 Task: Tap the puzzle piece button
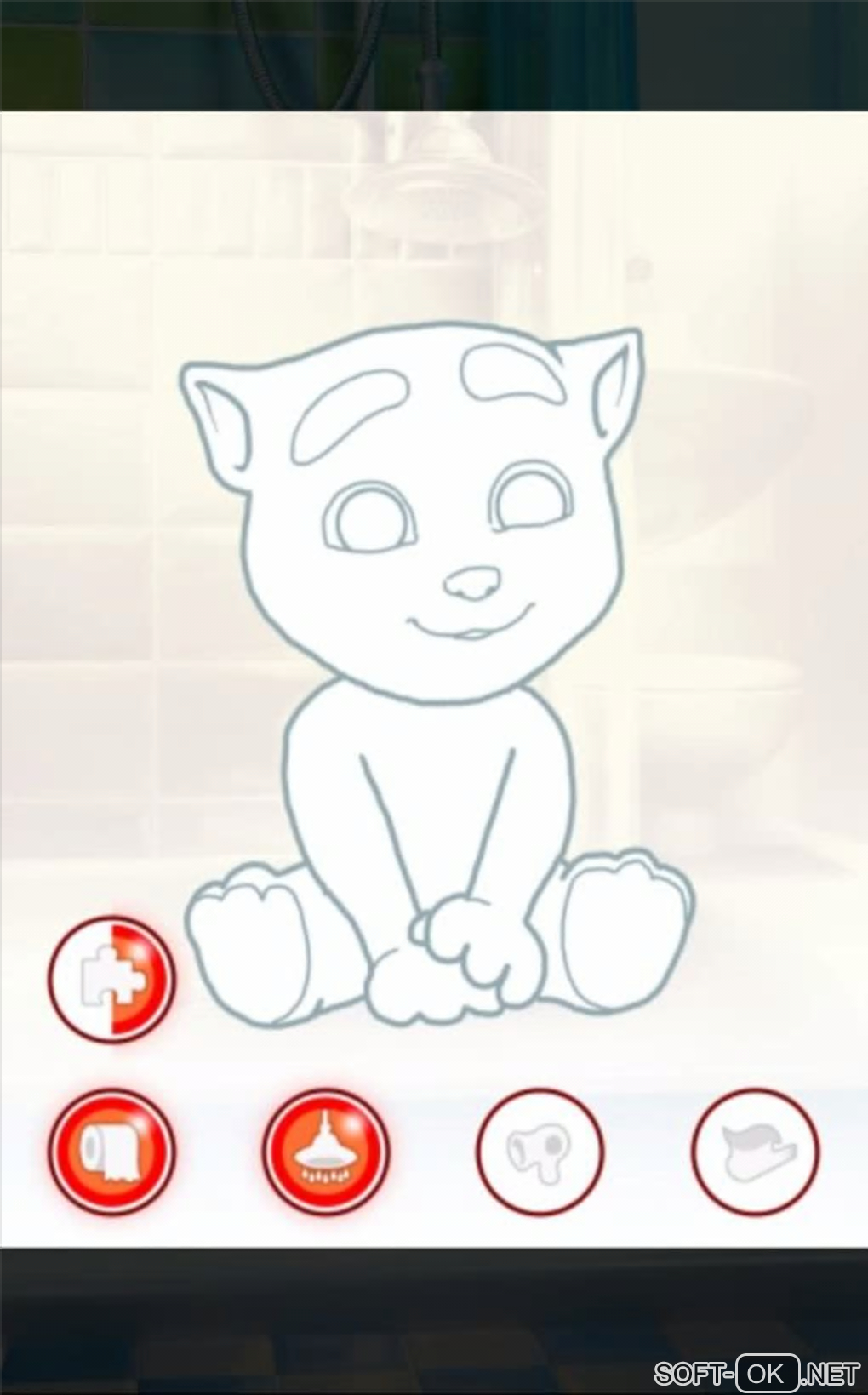111,978
